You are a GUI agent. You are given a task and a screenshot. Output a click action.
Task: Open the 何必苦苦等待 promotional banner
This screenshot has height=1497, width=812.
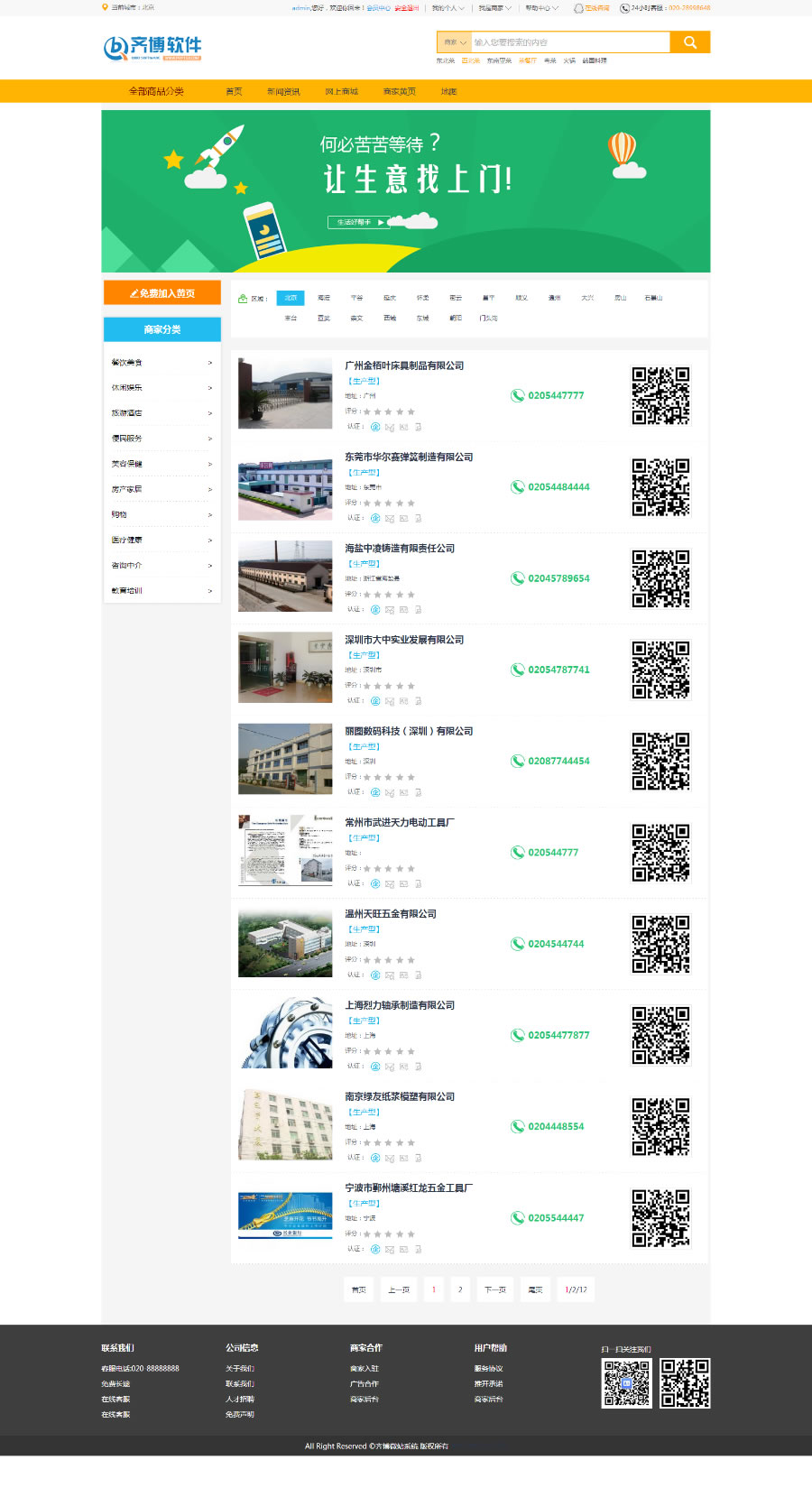406,191
